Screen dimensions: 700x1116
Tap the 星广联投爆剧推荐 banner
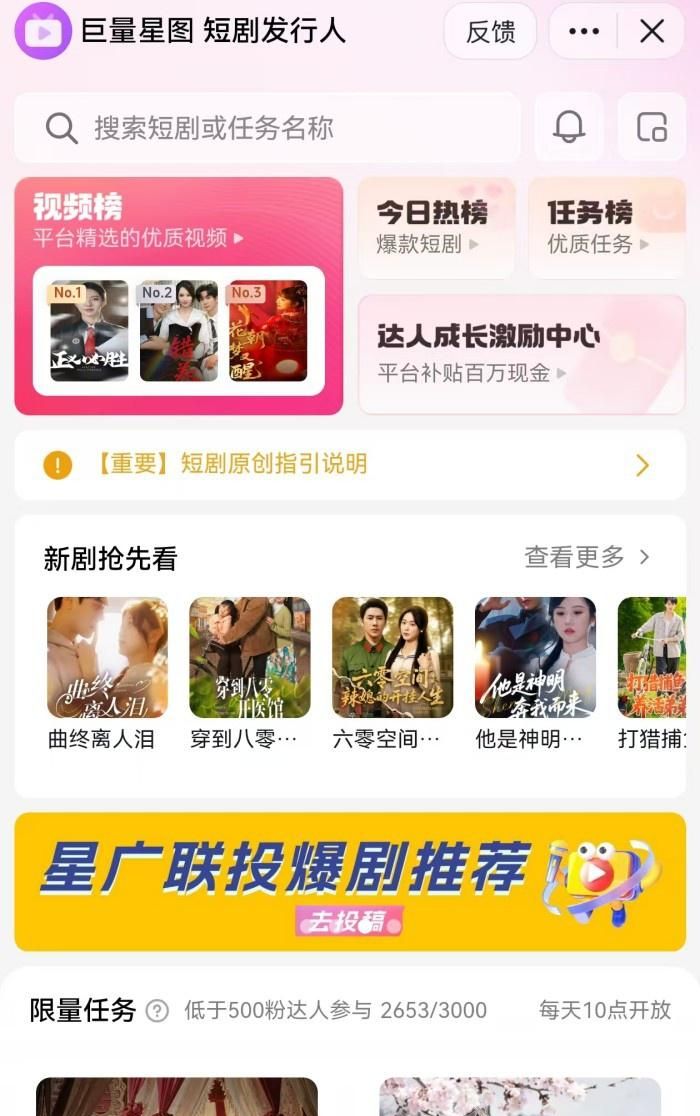(350, 881)
